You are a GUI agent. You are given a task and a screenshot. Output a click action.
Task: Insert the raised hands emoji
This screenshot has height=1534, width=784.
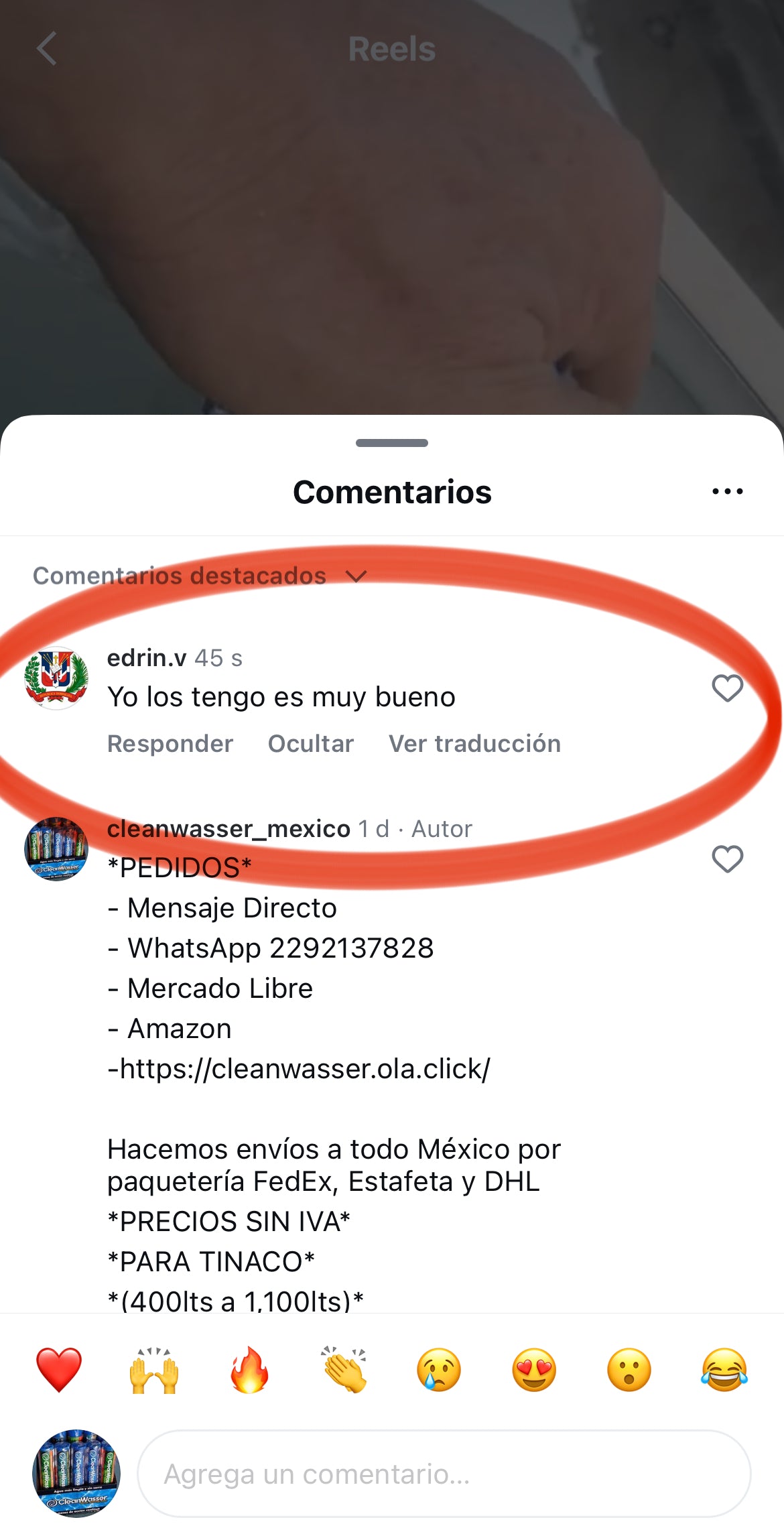154,1370
